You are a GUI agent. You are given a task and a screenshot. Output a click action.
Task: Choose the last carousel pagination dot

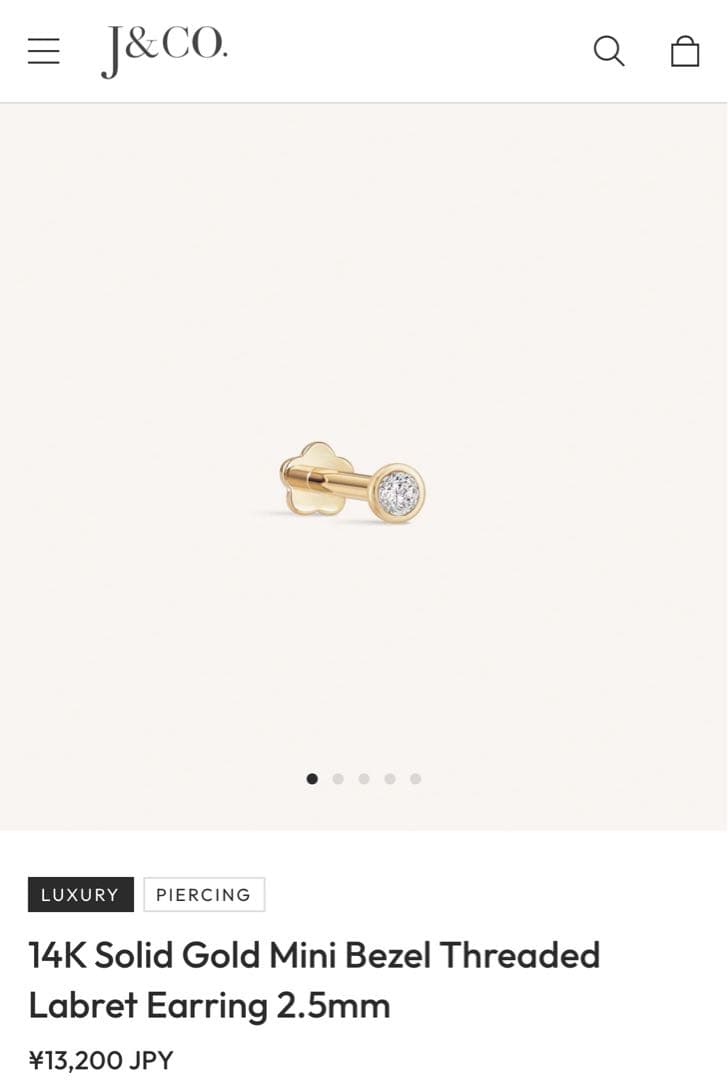(415, 779)
